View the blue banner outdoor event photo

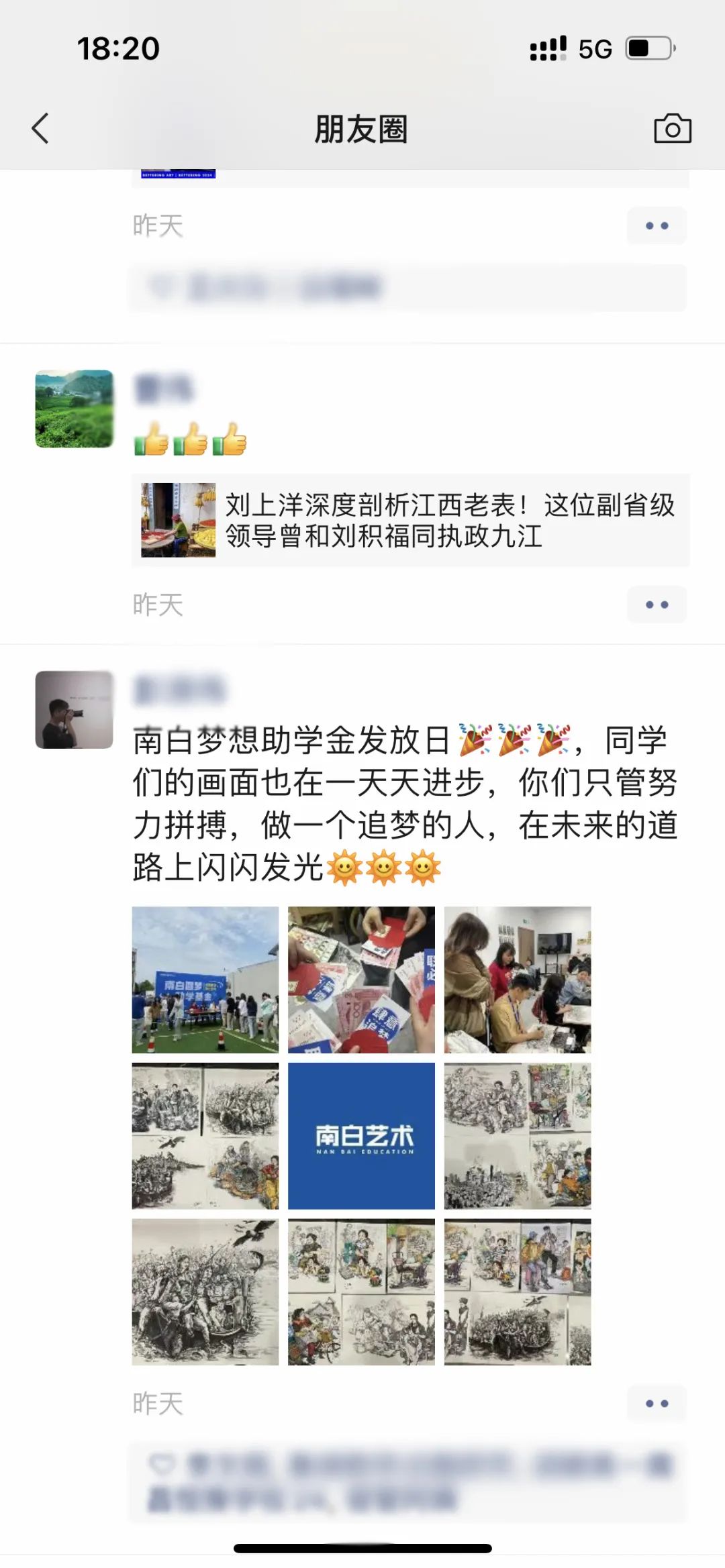pyautogui.click(x=205, y=980)
